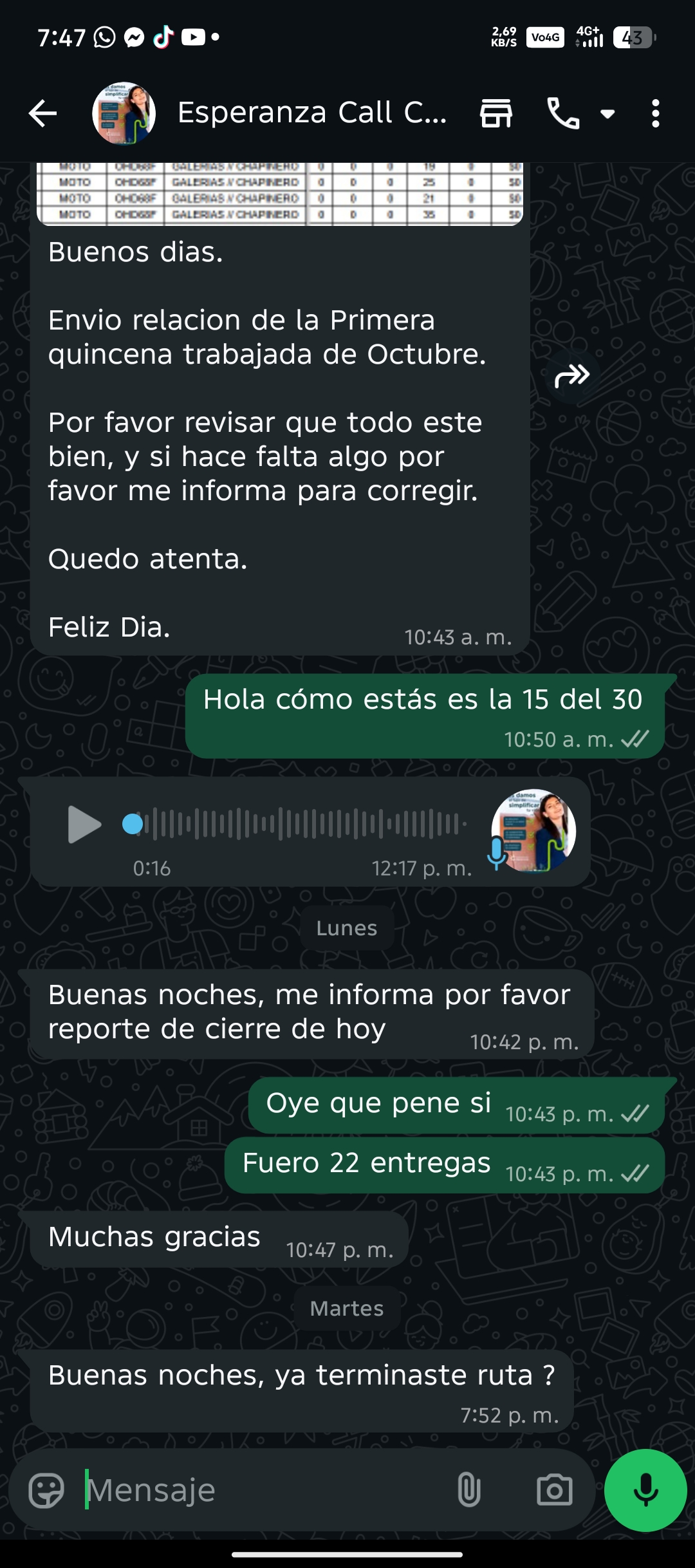Open the business catalog storefront icon
Viewport: 695px width, 1568px height.
496,114
